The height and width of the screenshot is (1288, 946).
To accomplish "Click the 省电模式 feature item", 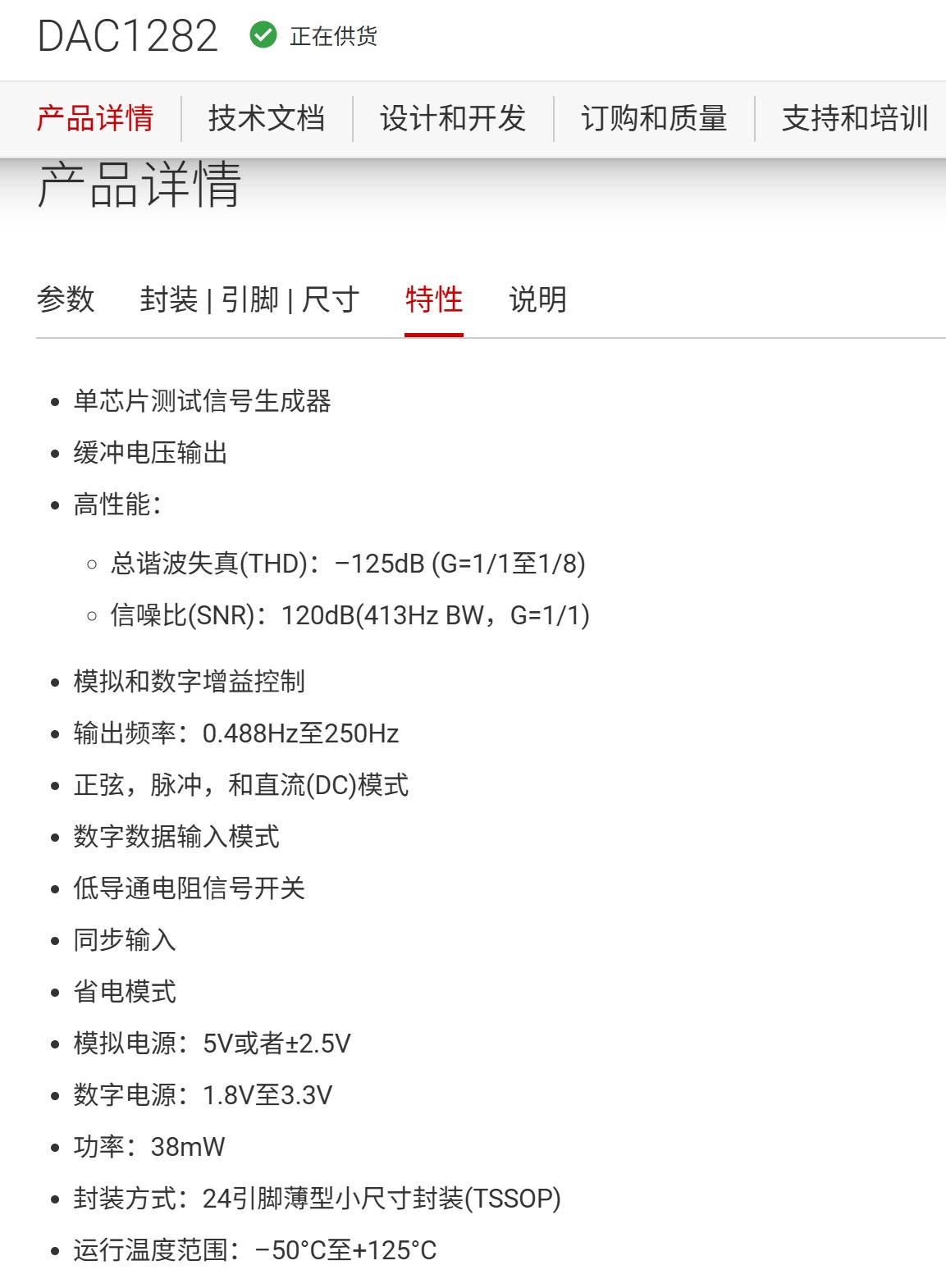I will (x=123, y=992).
